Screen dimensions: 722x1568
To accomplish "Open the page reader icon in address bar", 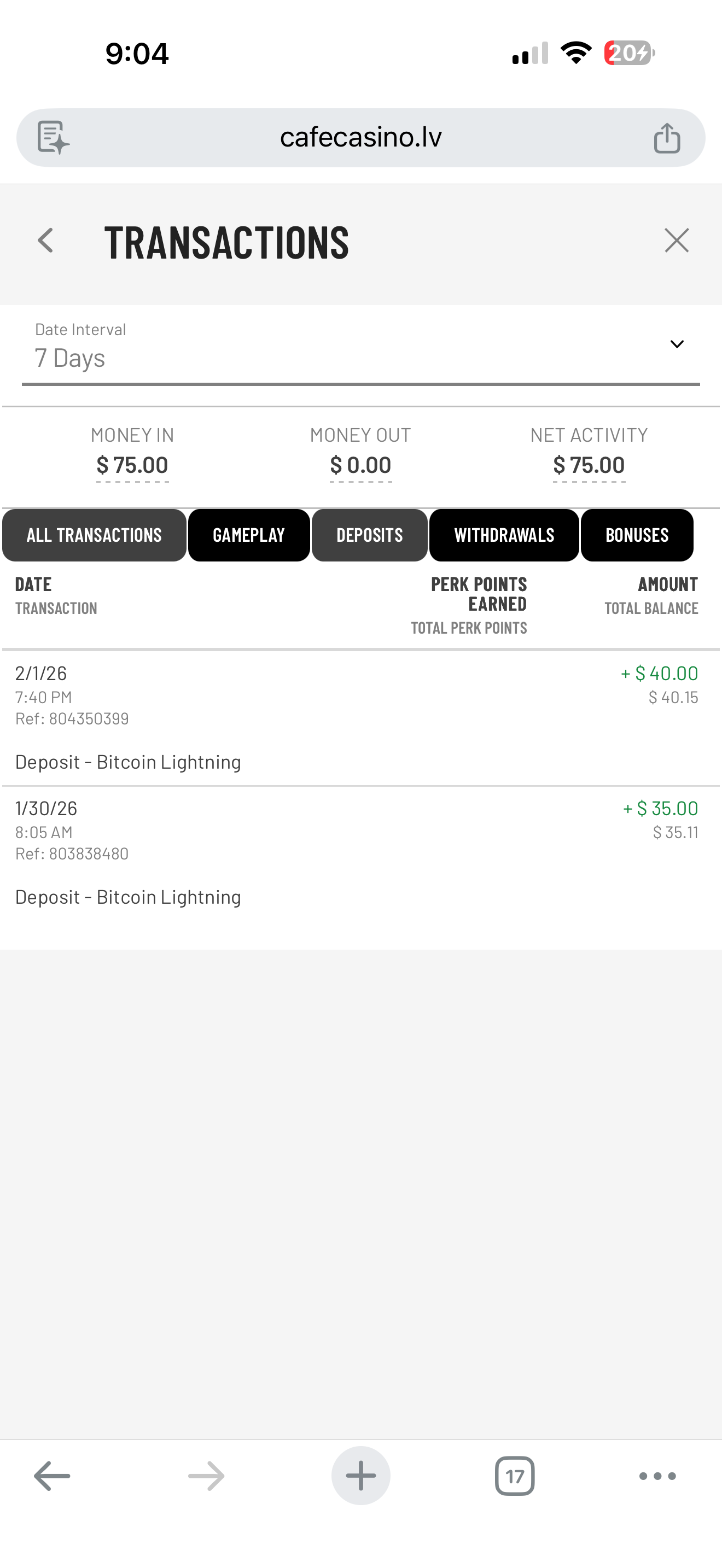I will click(x=53, y=138).
